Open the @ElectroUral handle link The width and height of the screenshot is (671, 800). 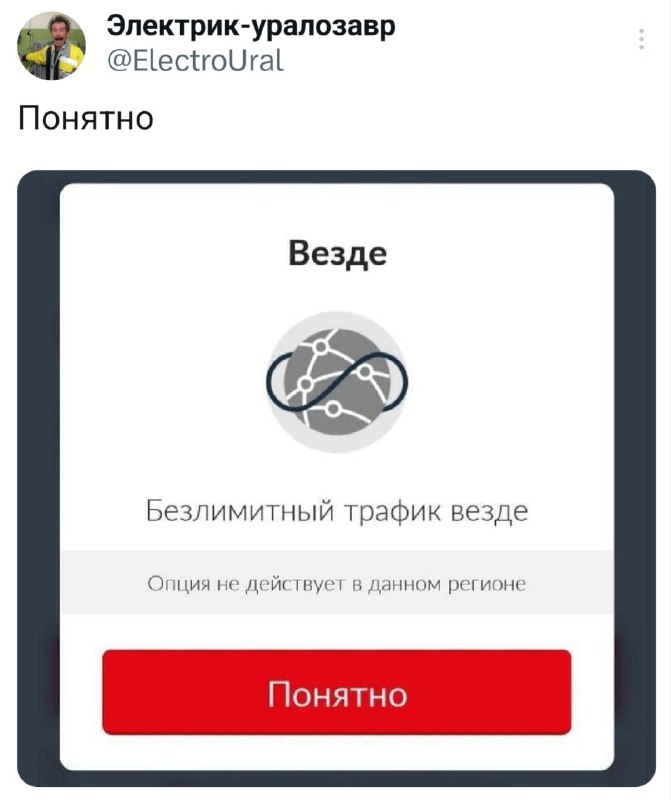coord(195,62)
